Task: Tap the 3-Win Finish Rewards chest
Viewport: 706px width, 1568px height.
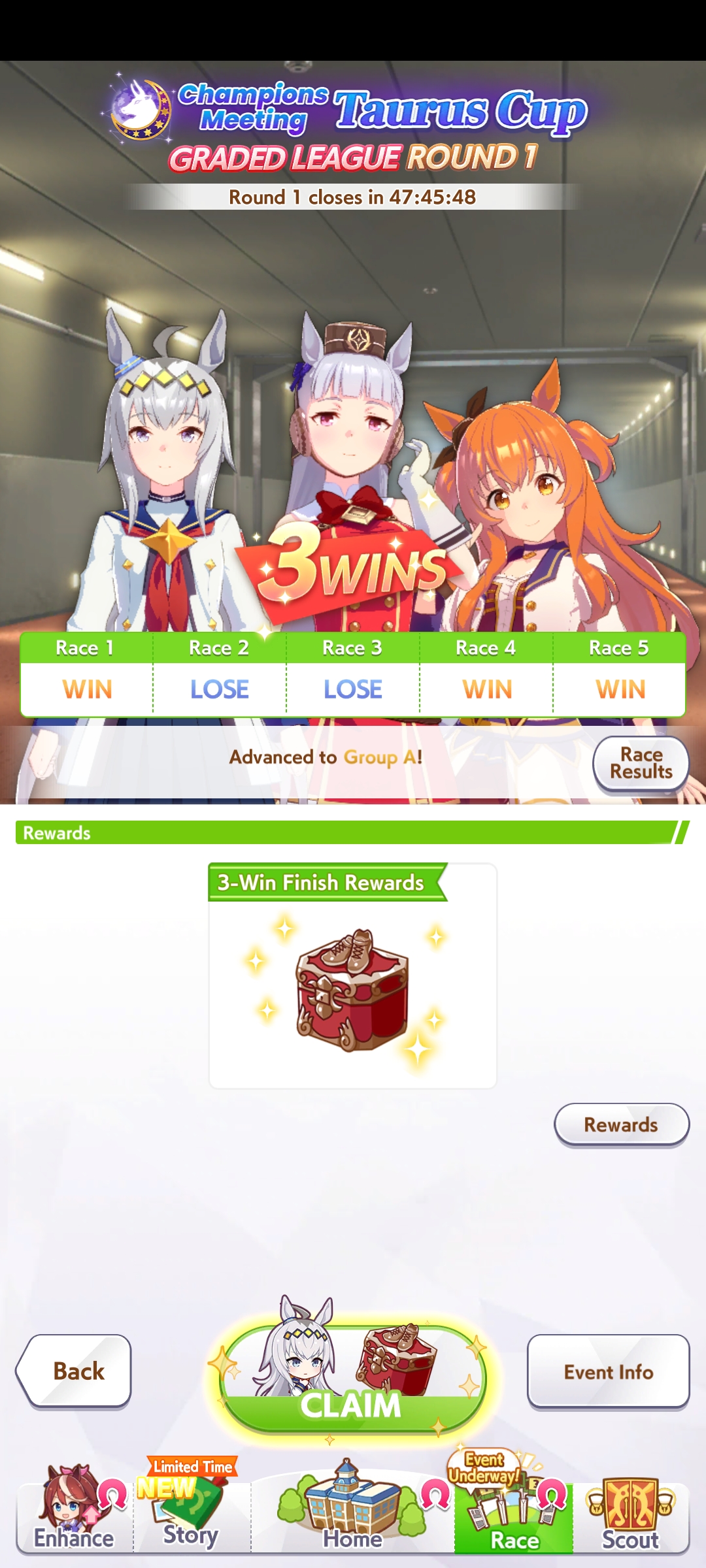Action: click(352, 990)
